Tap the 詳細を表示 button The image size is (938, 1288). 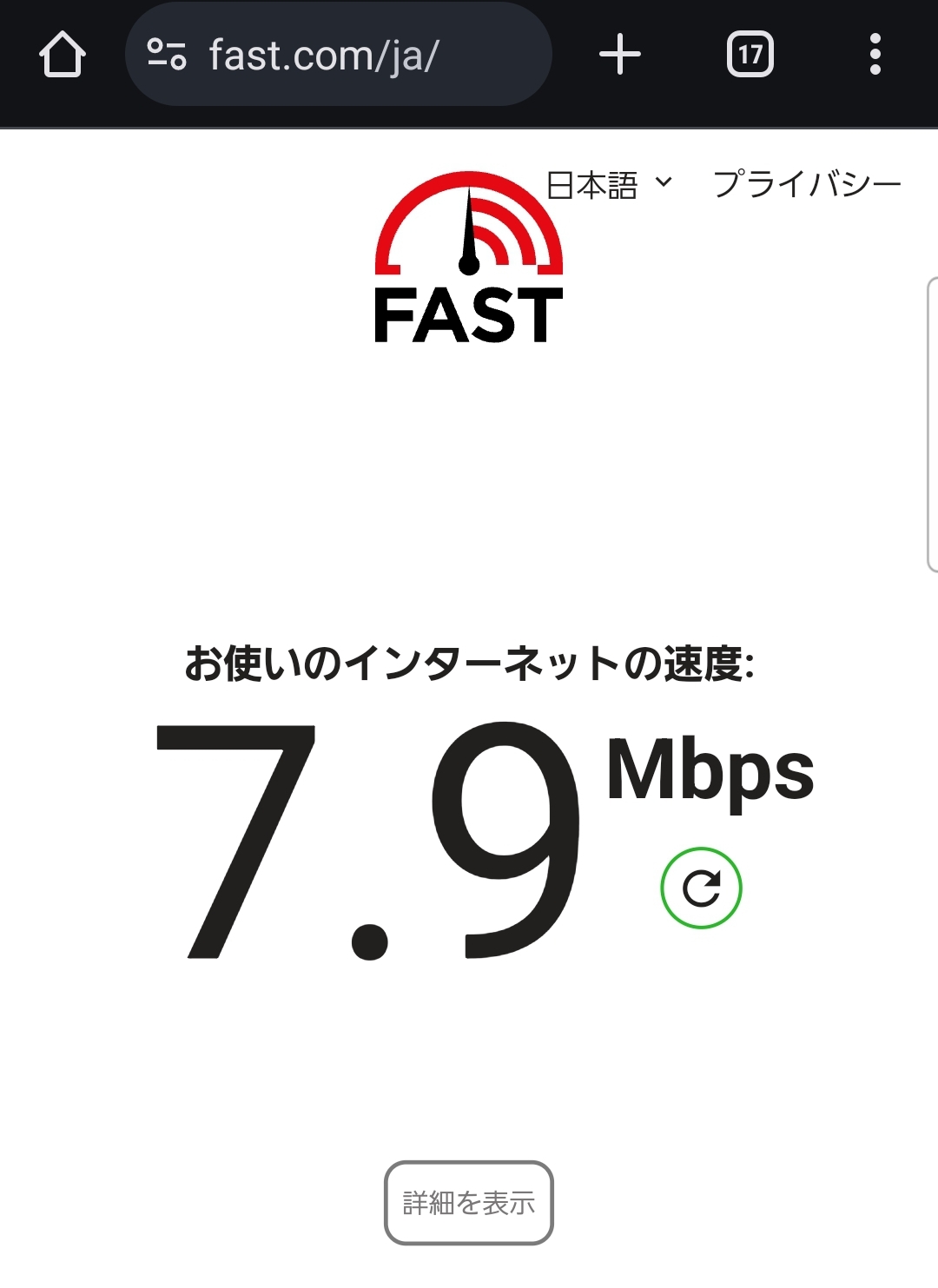pos(469,1203)
